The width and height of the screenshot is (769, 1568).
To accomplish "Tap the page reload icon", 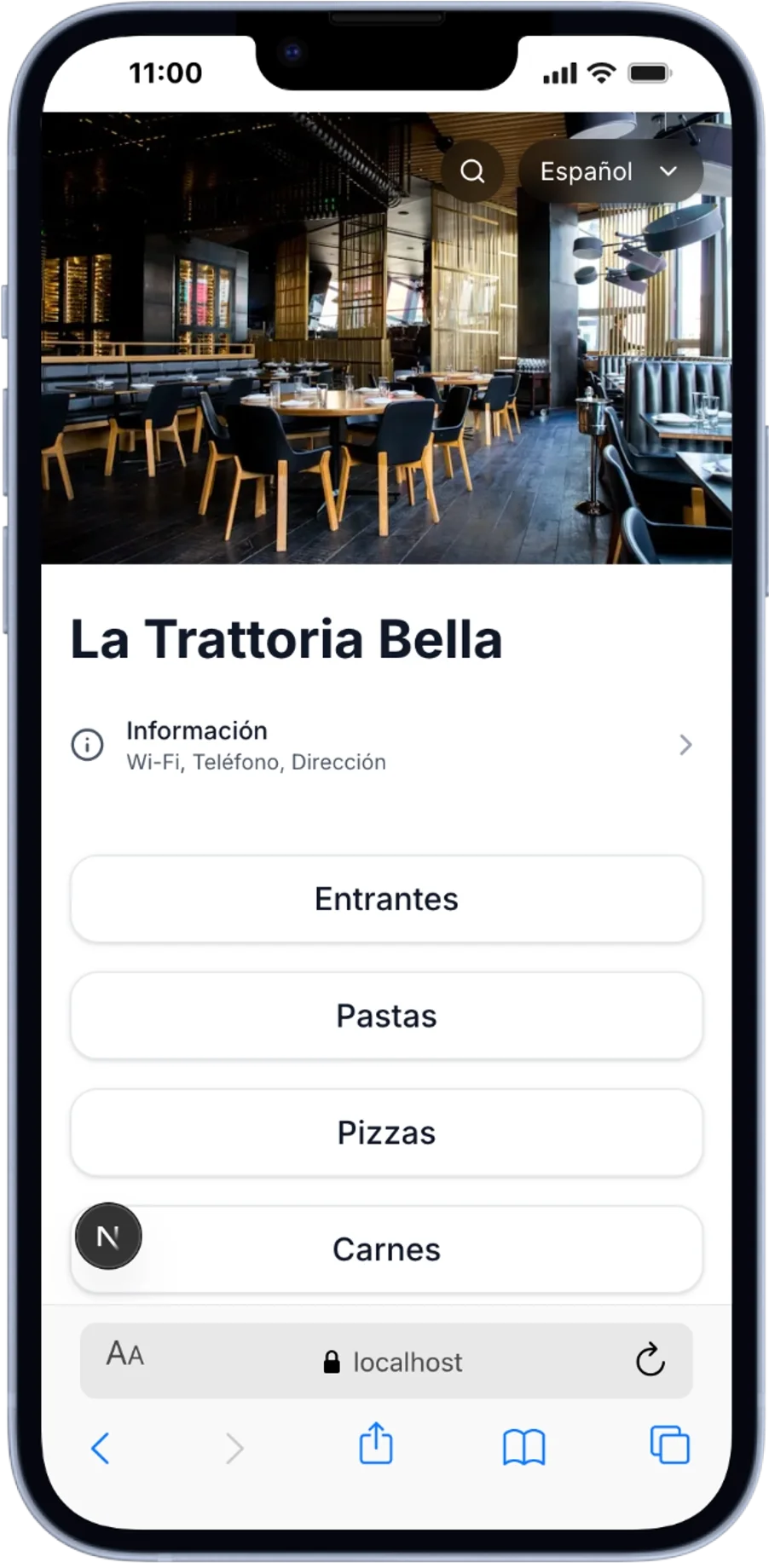I will pyautogui.click(x=650, y=1361).
